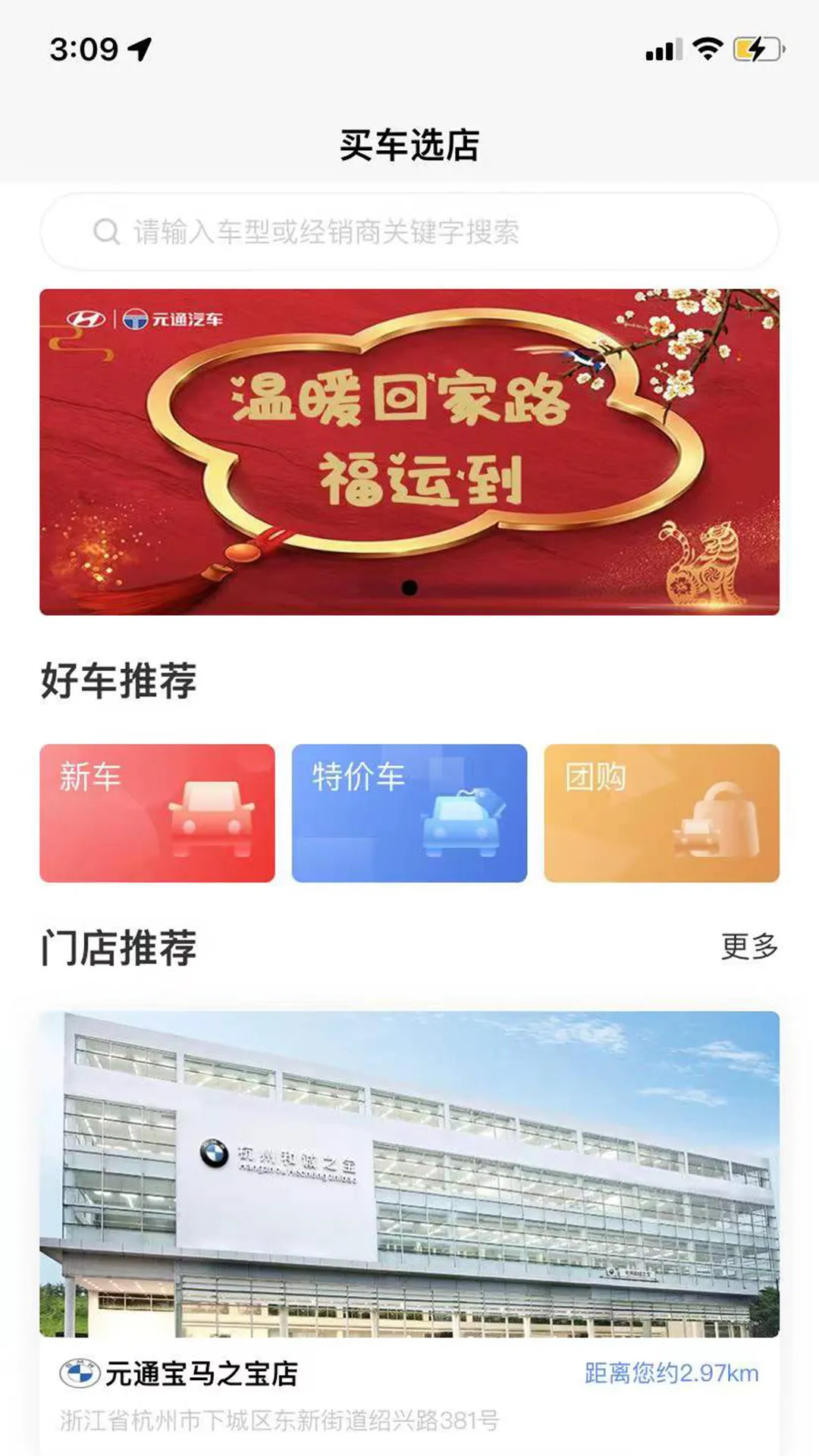Tap the location arrow in the status bar
The image size is (819, 1456).
pyautogui.click(x=140, y=48)
